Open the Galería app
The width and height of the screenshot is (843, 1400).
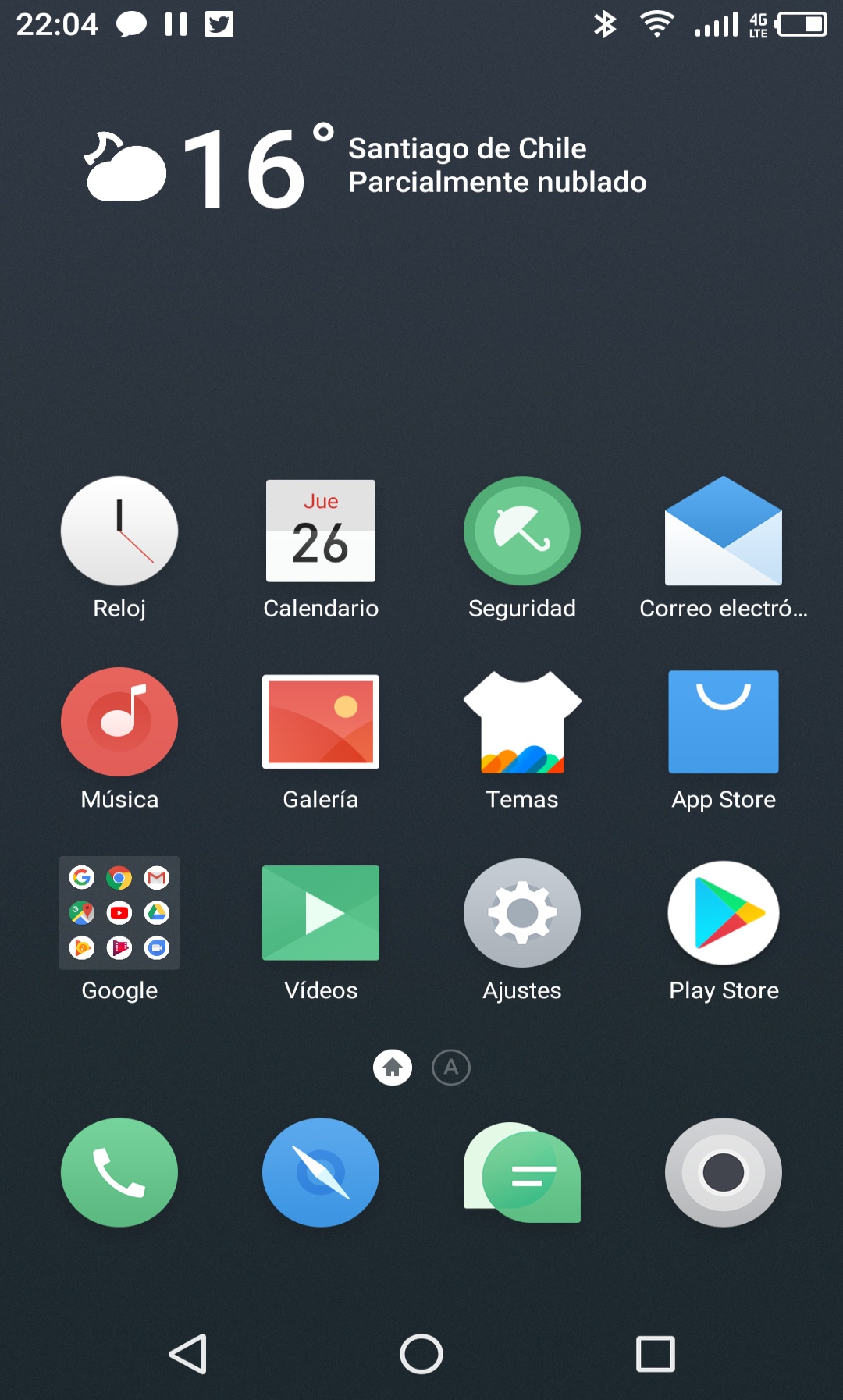321,722
